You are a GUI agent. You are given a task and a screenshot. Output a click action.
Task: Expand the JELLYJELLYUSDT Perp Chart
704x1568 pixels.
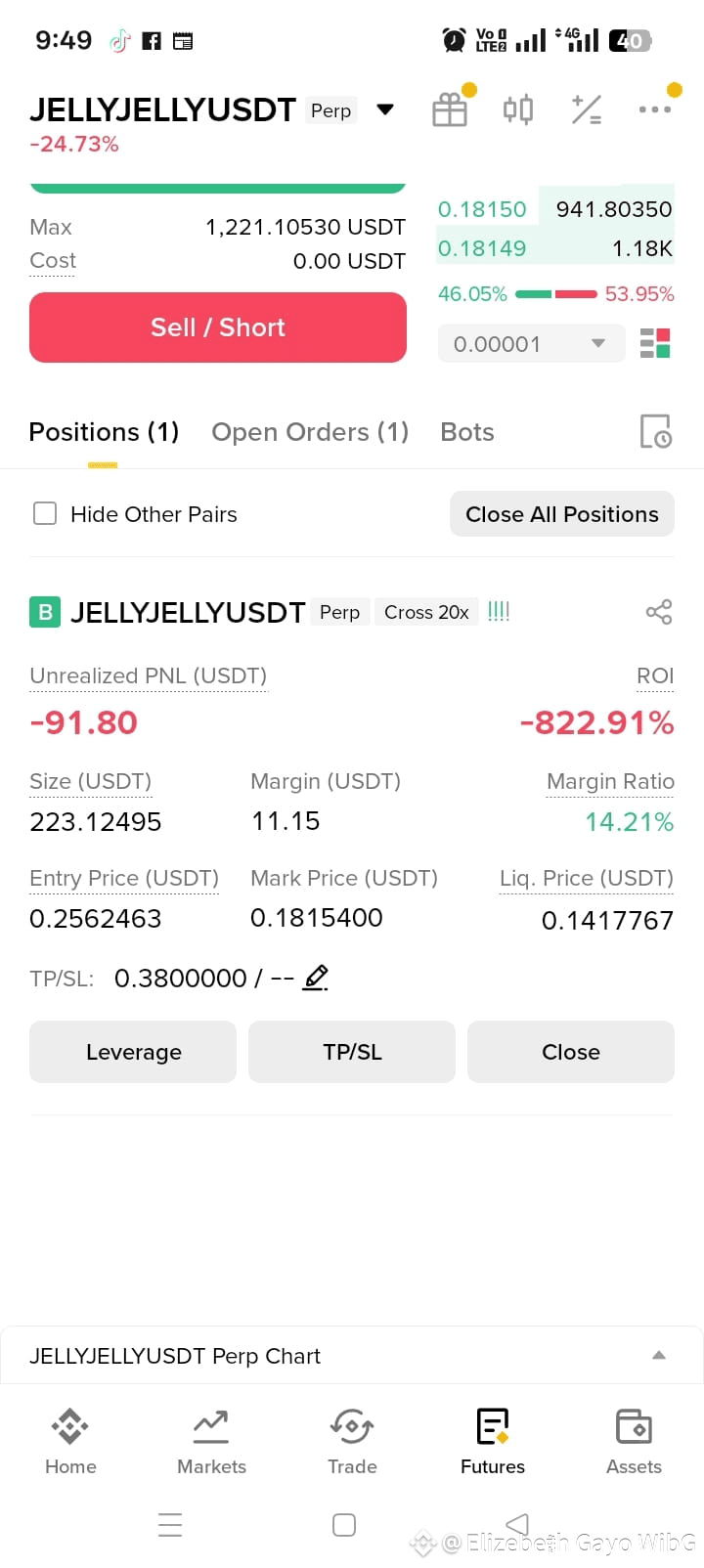coord(659,1355)
